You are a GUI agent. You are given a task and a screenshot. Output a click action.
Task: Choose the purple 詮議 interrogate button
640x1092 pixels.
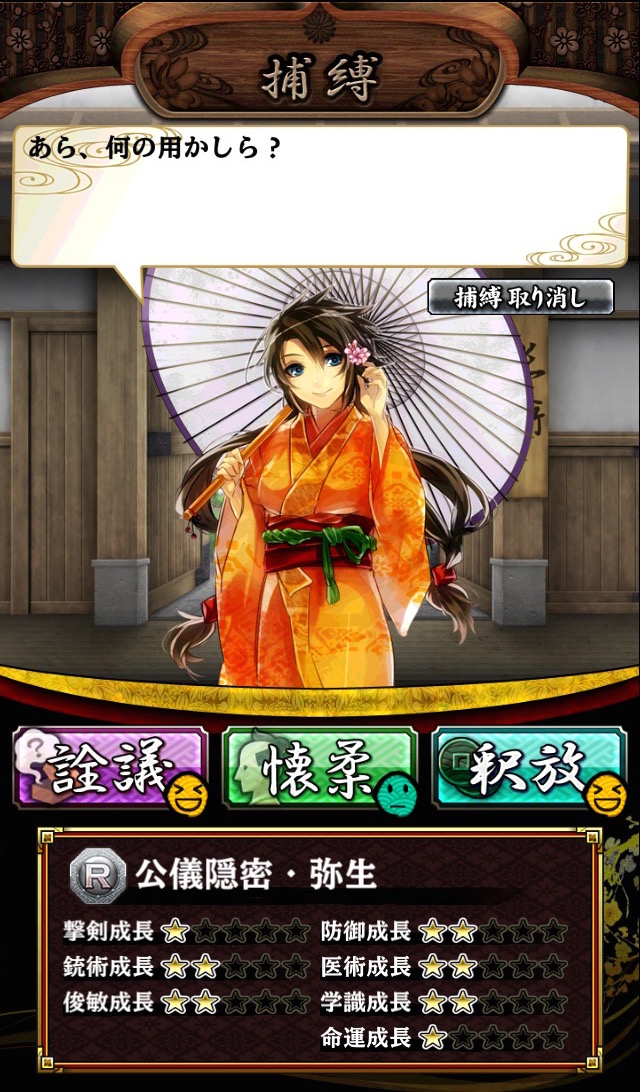click(x=108, y=768)
